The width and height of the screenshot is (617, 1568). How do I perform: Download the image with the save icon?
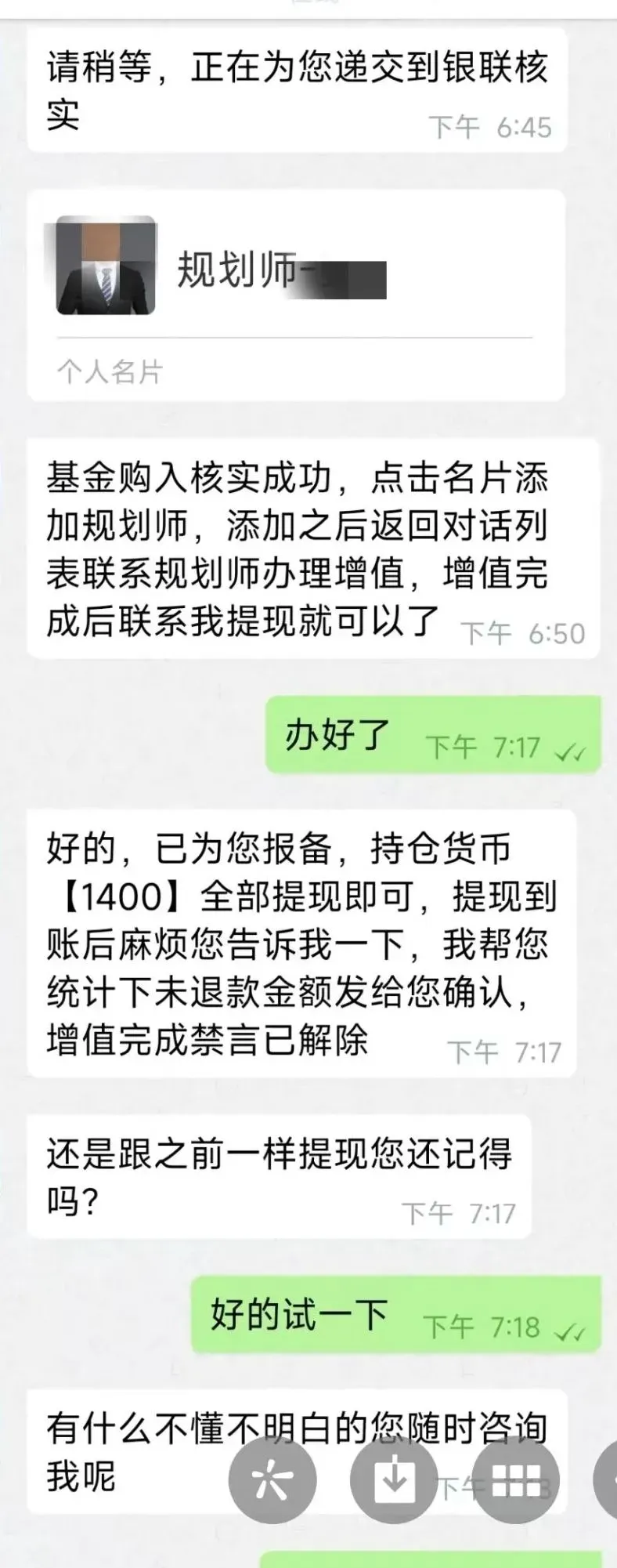(394, 1479)
